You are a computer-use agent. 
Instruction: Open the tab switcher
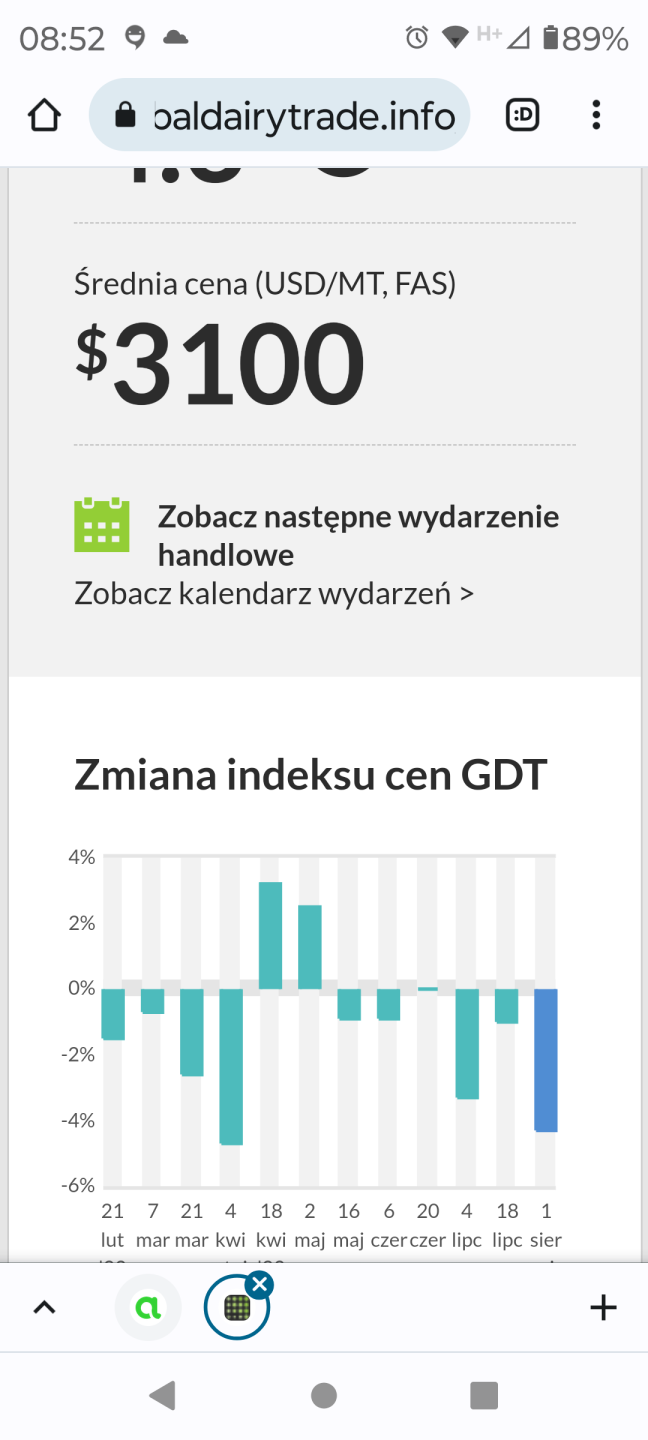pos(523,116)
